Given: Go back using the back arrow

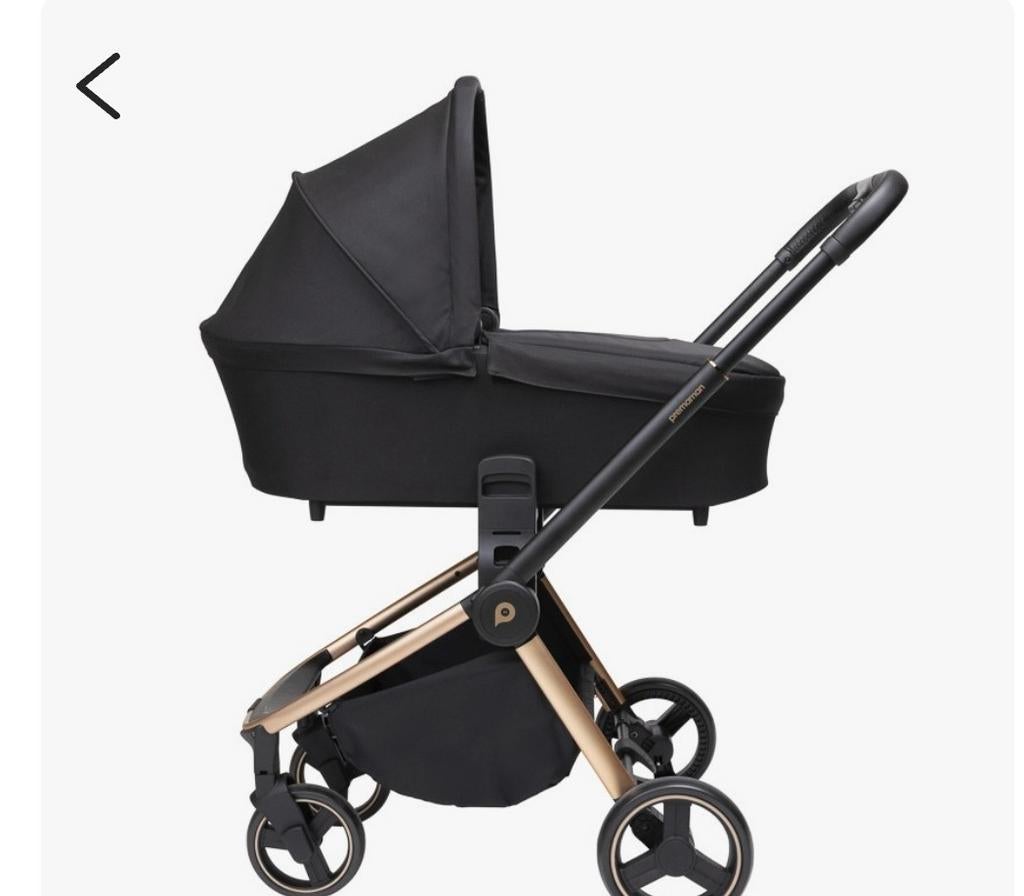Looking at the screenshot, I should pos(98,87).
